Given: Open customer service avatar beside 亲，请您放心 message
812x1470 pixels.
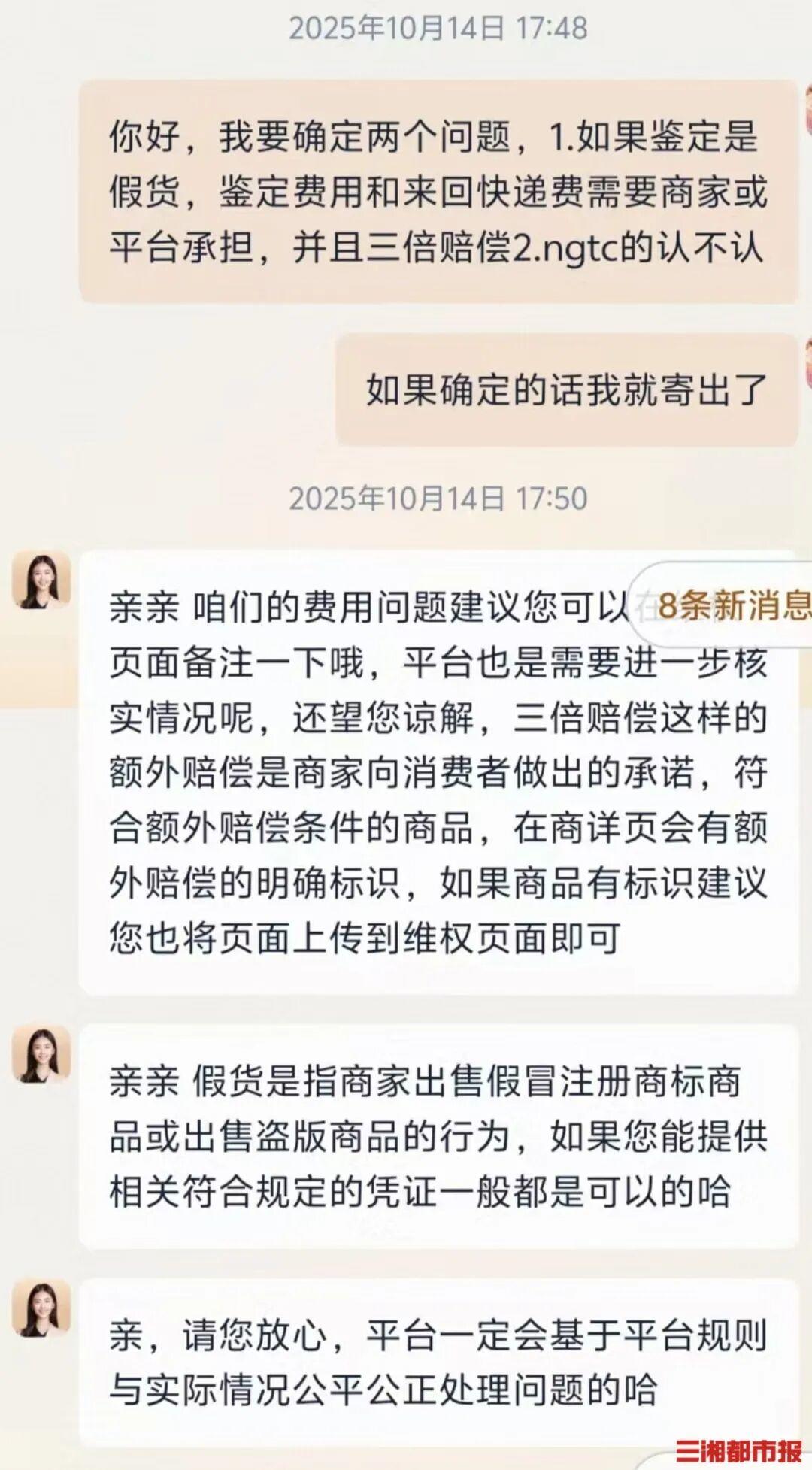Looking at the screenshot, I should [x=41, y=1308].
